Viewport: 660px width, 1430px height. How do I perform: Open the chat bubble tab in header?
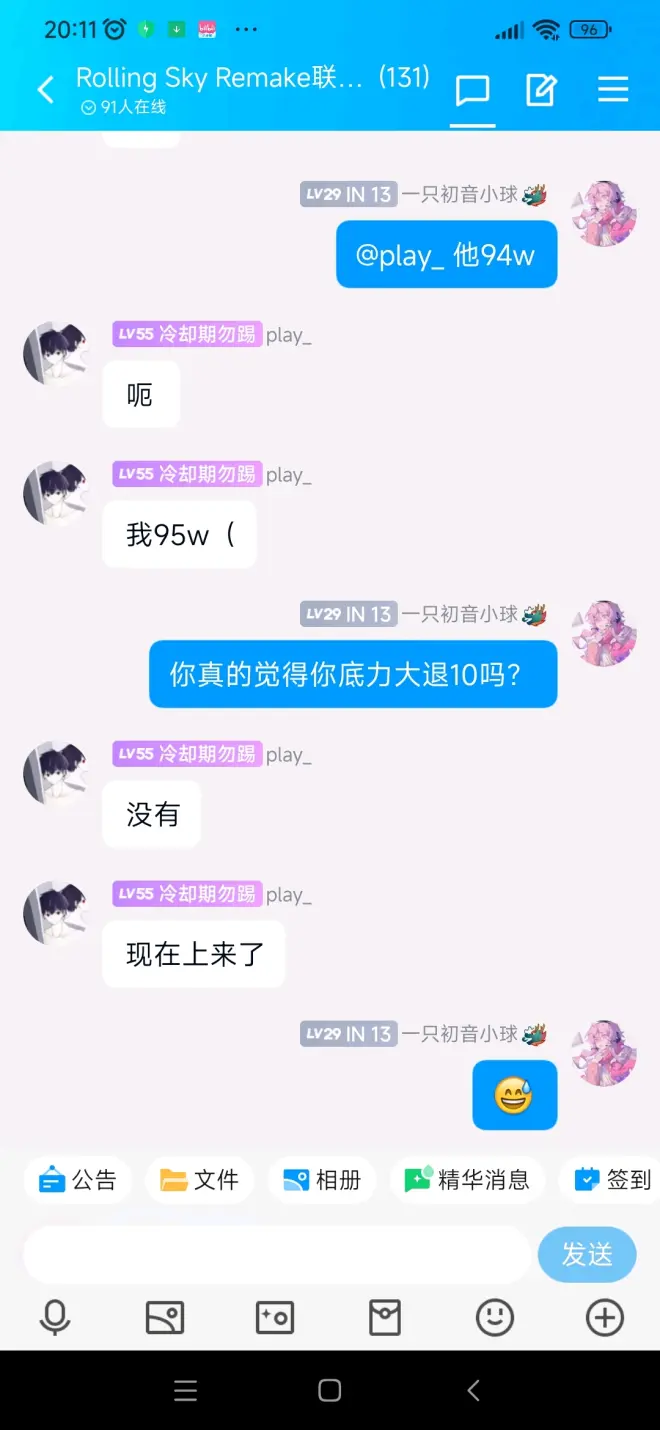coord(472,91)
